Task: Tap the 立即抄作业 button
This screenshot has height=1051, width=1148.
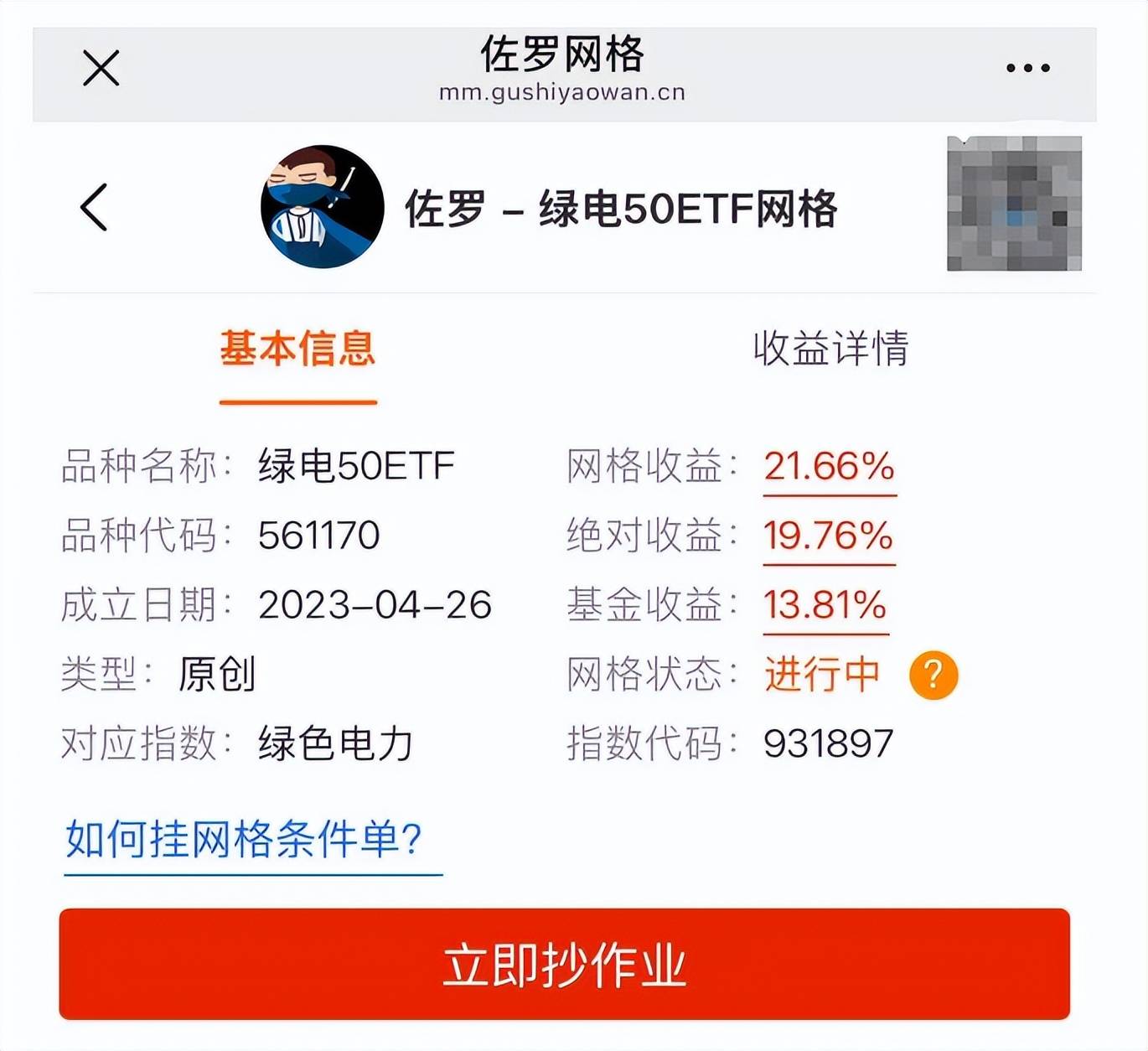Action: click(564, 964)
